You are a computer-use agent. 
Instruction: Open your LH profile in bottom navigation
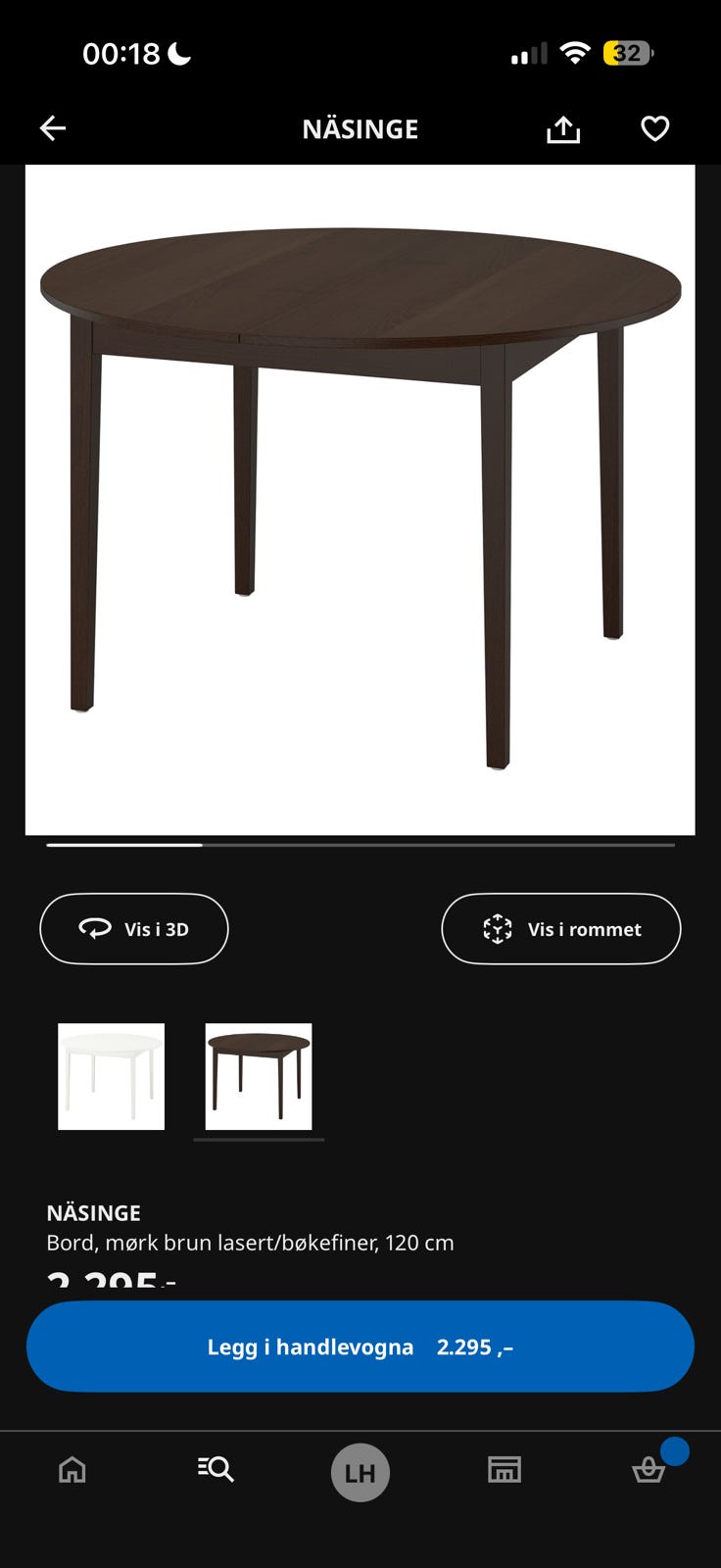(360, 1472)
